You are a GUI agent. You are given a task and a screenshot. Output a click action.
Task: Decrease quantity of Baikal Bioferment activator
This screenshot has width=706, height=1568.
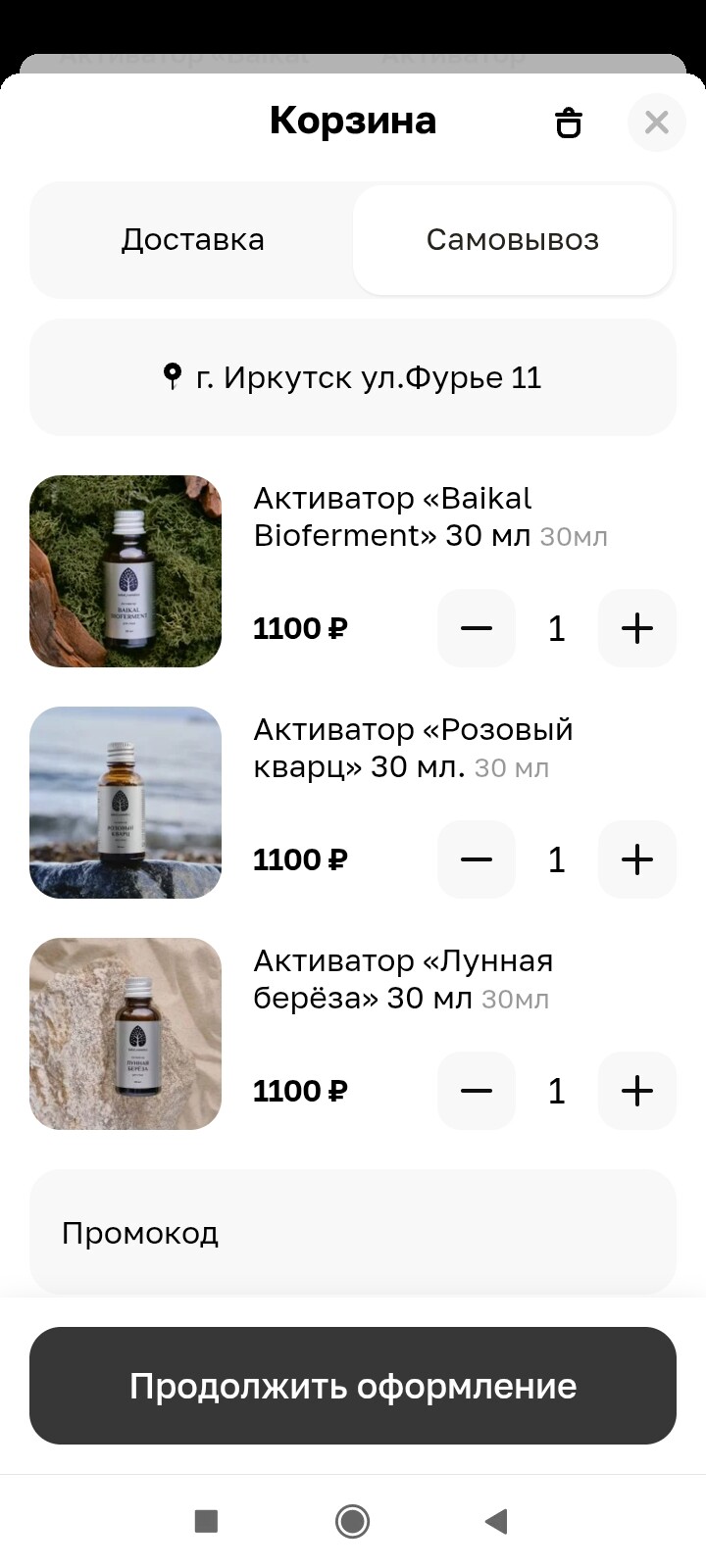[477, 628]
